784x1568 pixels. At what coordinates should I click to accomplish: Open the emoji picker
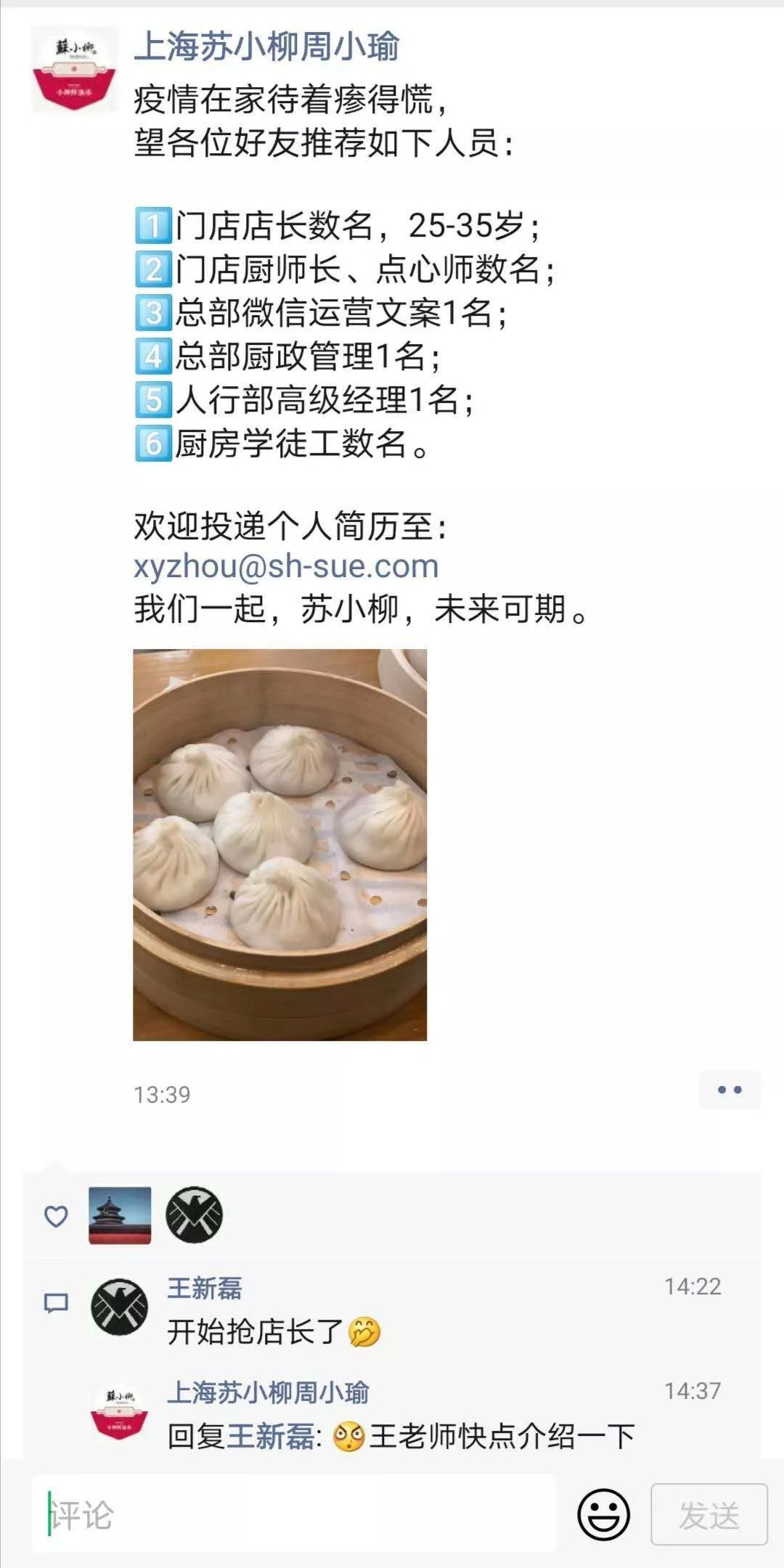[603, 1514]
